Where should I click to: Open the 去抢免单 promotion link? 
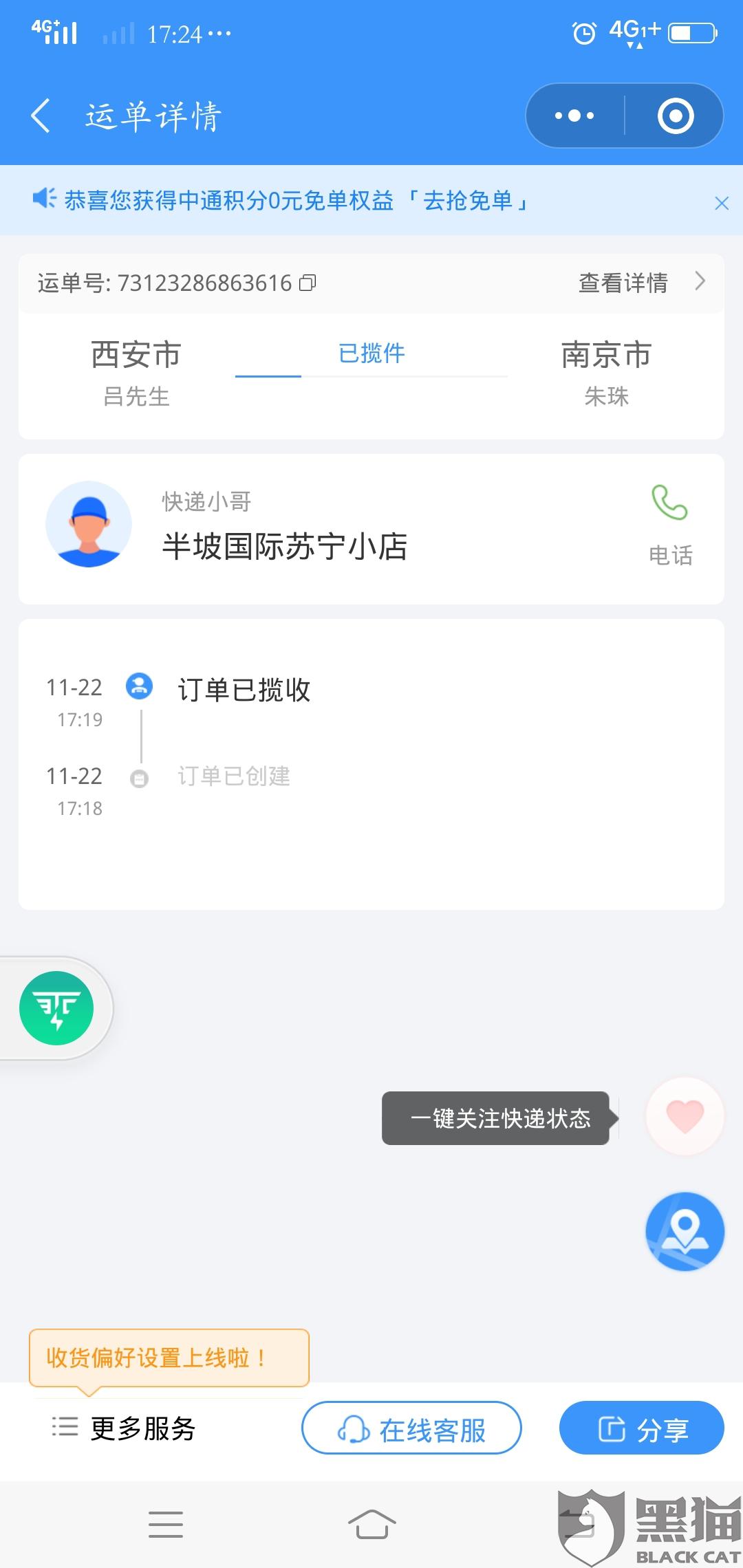pos(468,201)
